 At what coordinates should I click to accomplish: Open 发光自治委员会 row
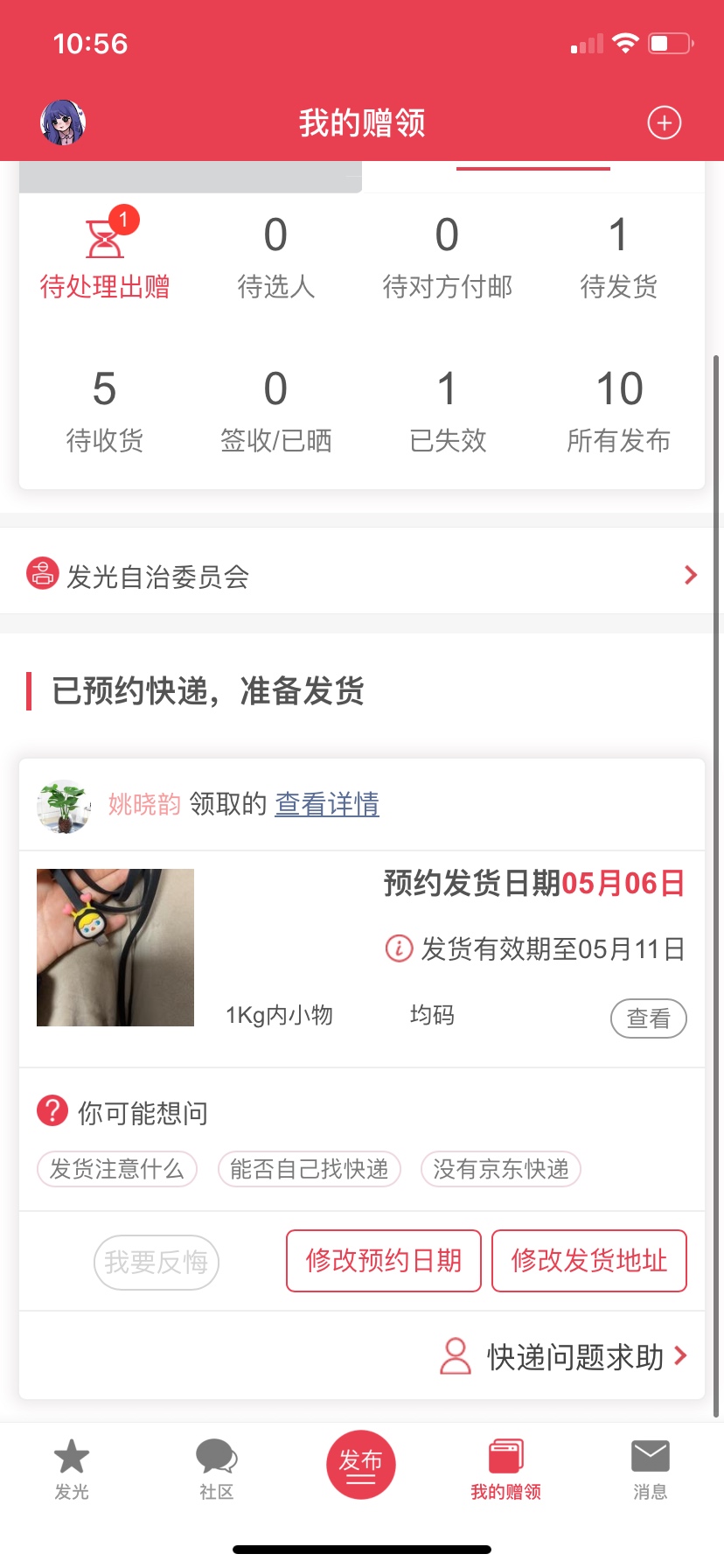(x=362, y=575)
